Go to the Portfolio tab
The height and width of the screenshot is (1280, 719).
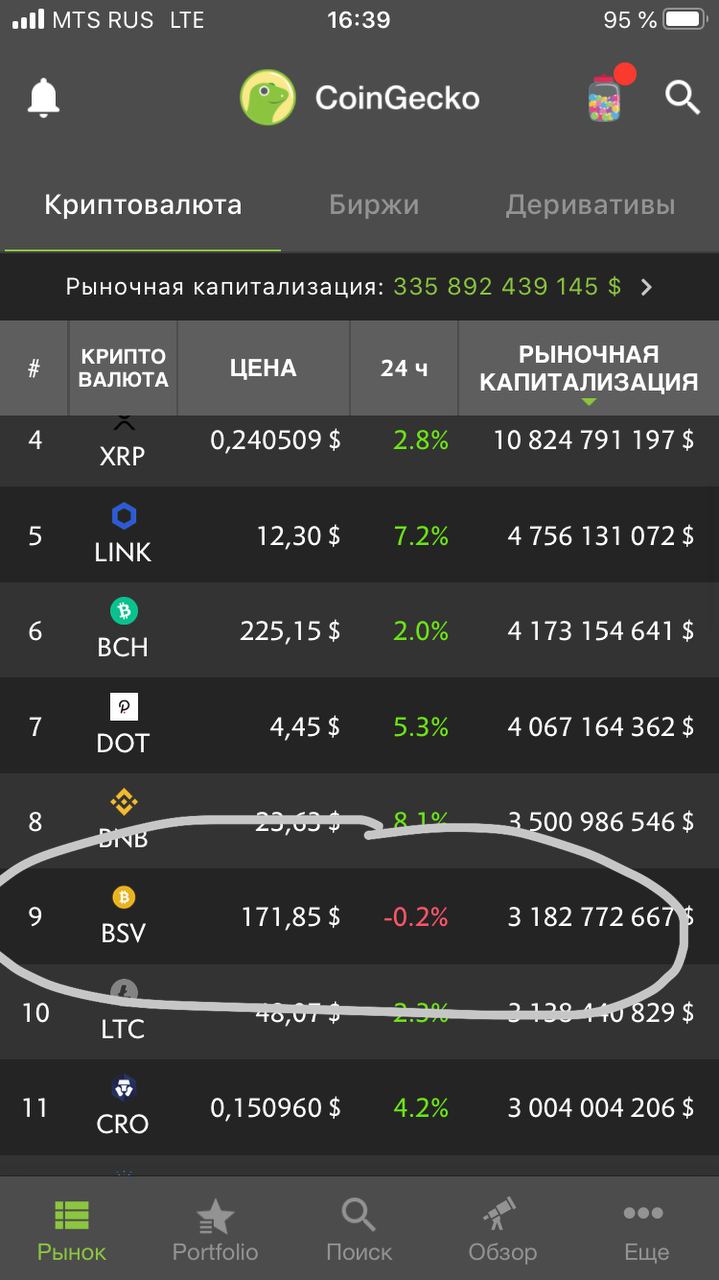[215, 1230]
